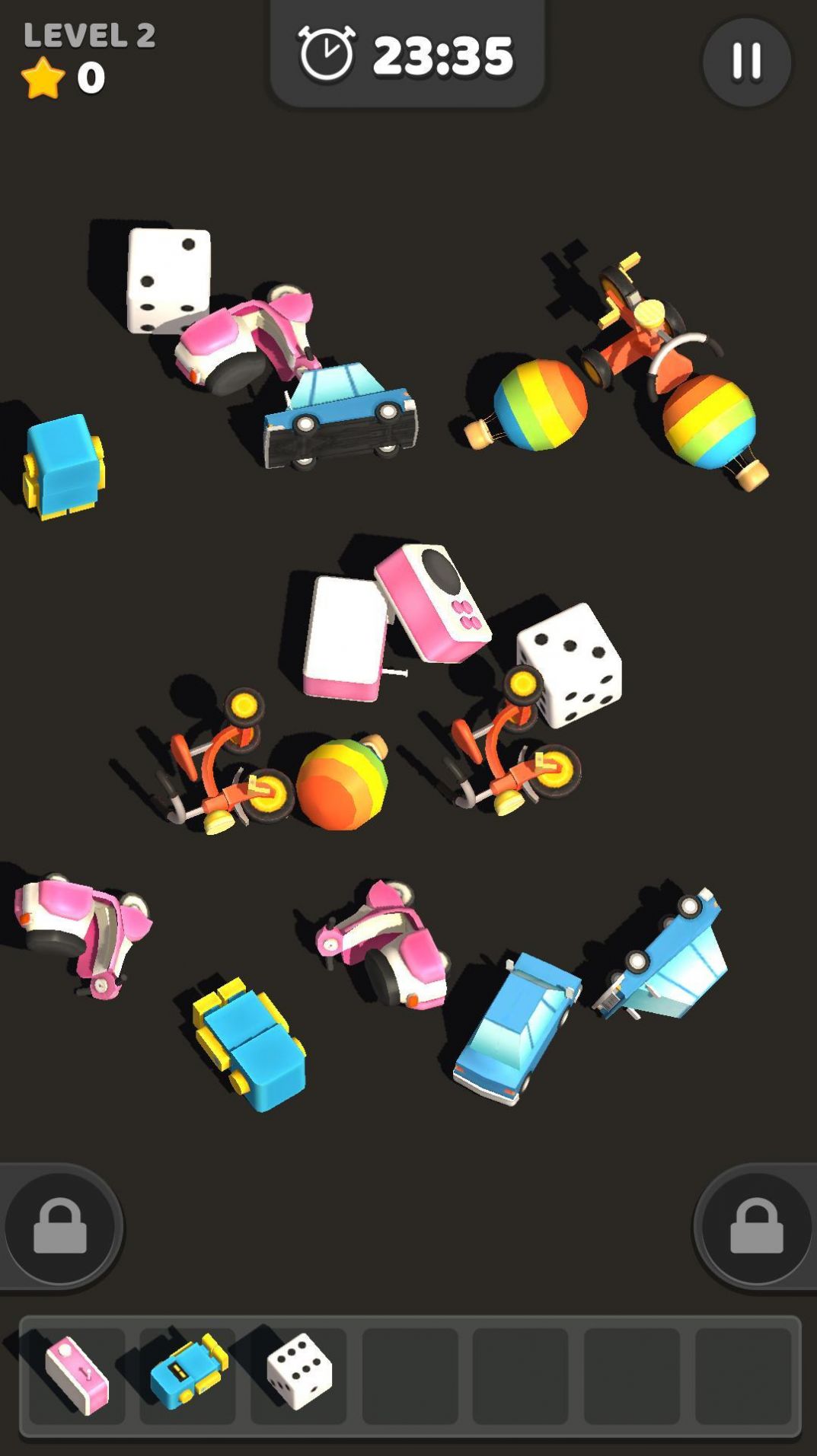Select the balloon between the two orange tricycles
Viewport: 817px width, 1456px height.
(342, 782)
